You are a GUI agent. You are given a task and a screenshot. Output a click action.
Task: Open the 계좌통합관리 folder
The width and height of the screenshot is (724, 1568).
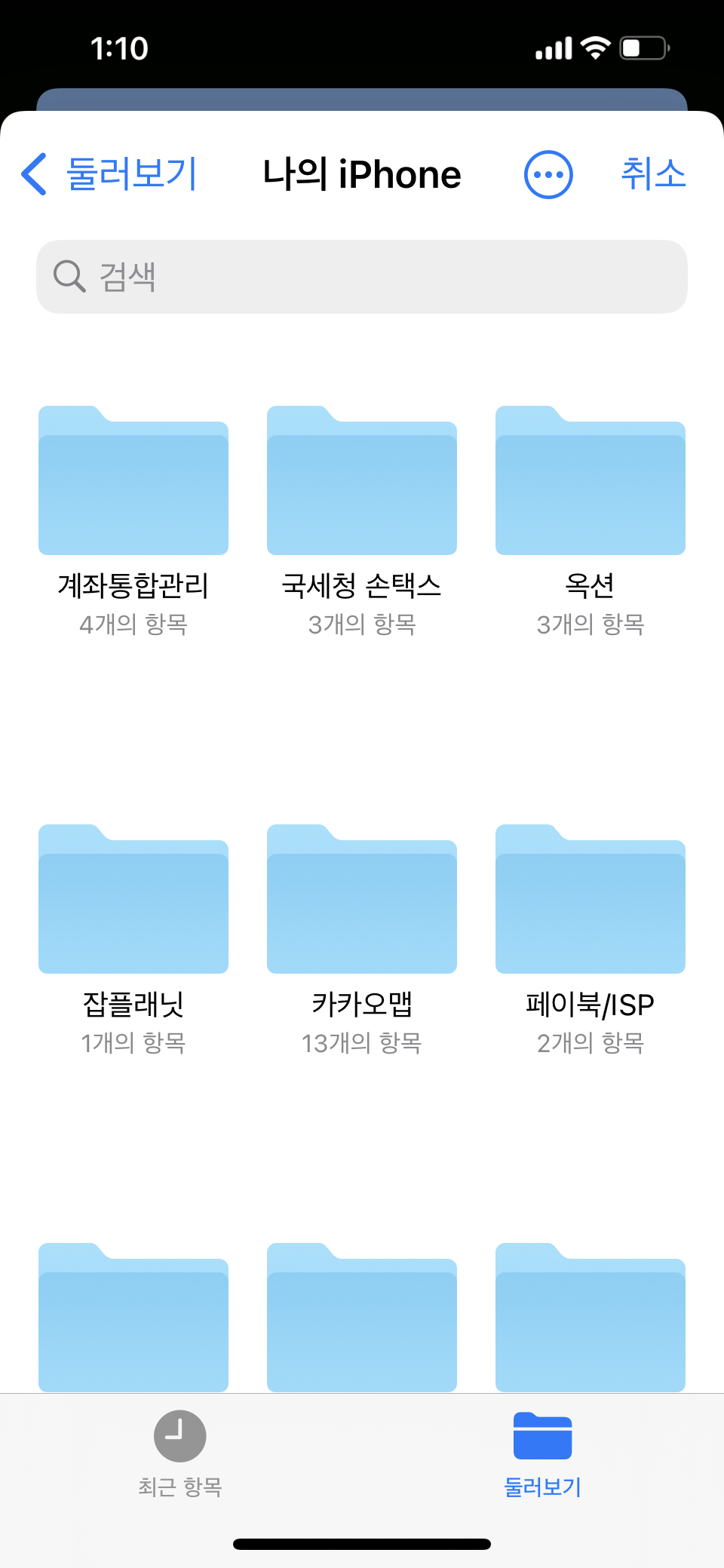tap(133, 481)
